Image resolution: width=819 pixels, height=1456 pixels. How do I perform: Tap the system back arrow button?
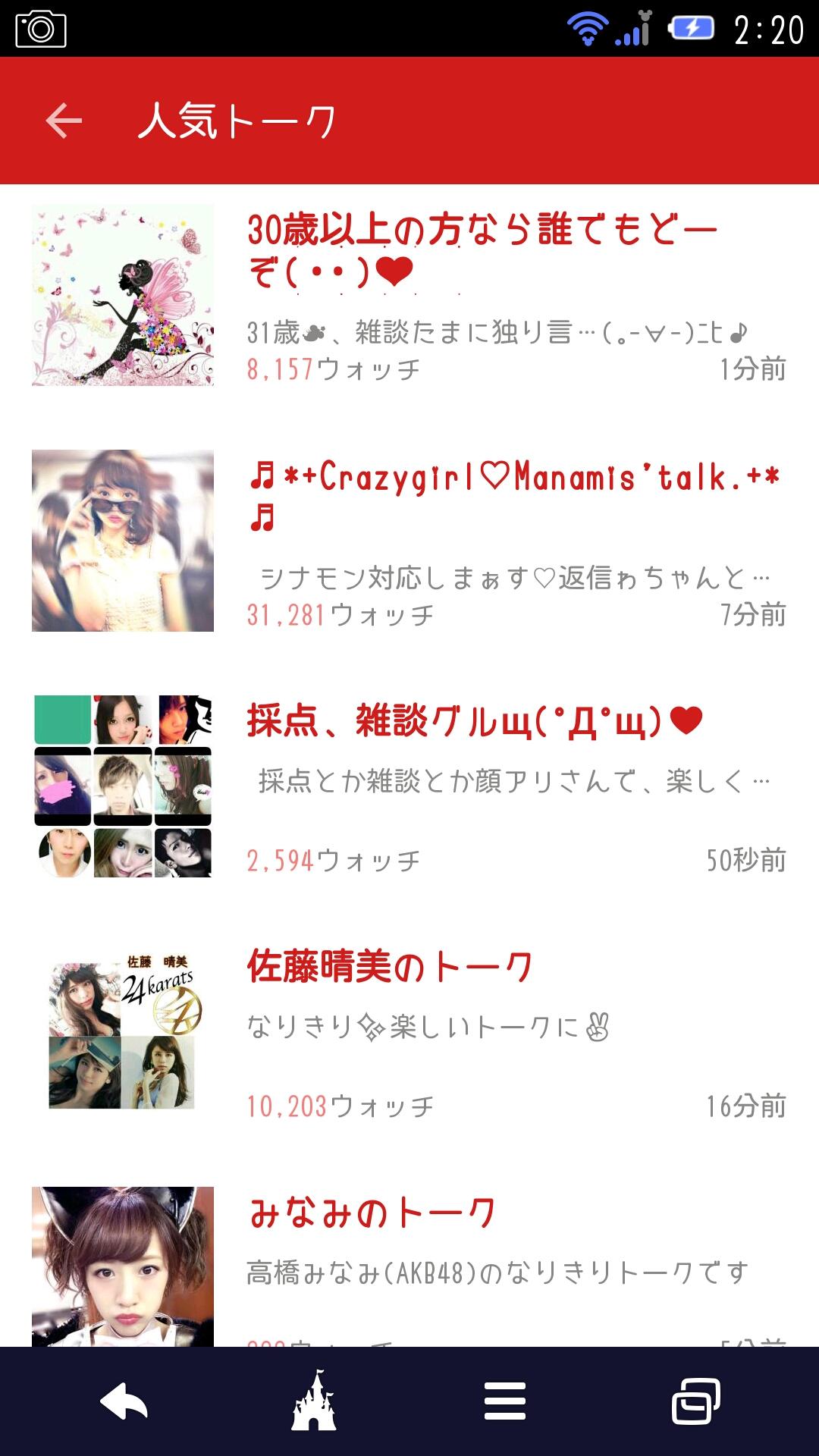[x=124, y=1401]
